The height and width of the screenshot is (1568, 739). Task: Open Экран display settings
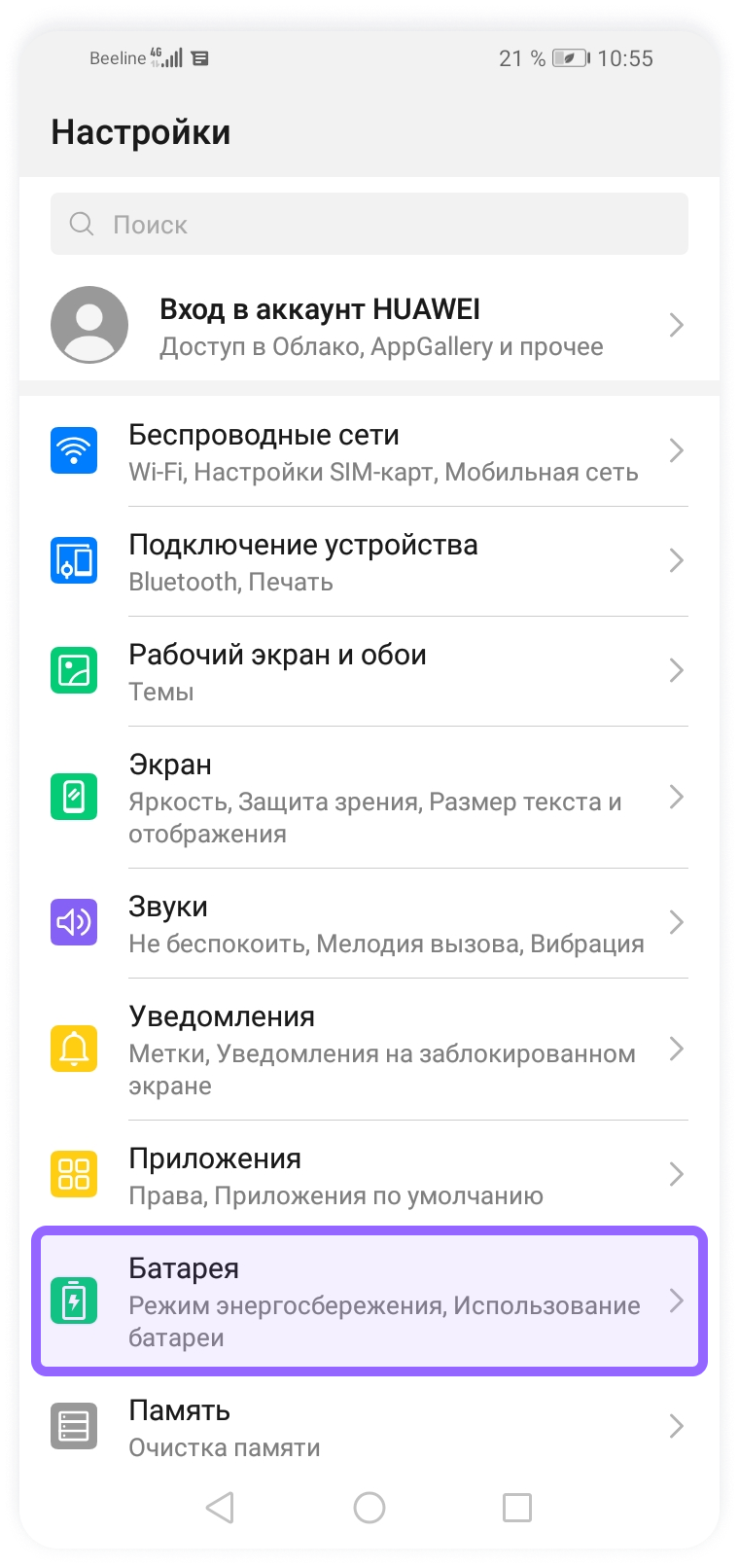(x=369, y=798)
